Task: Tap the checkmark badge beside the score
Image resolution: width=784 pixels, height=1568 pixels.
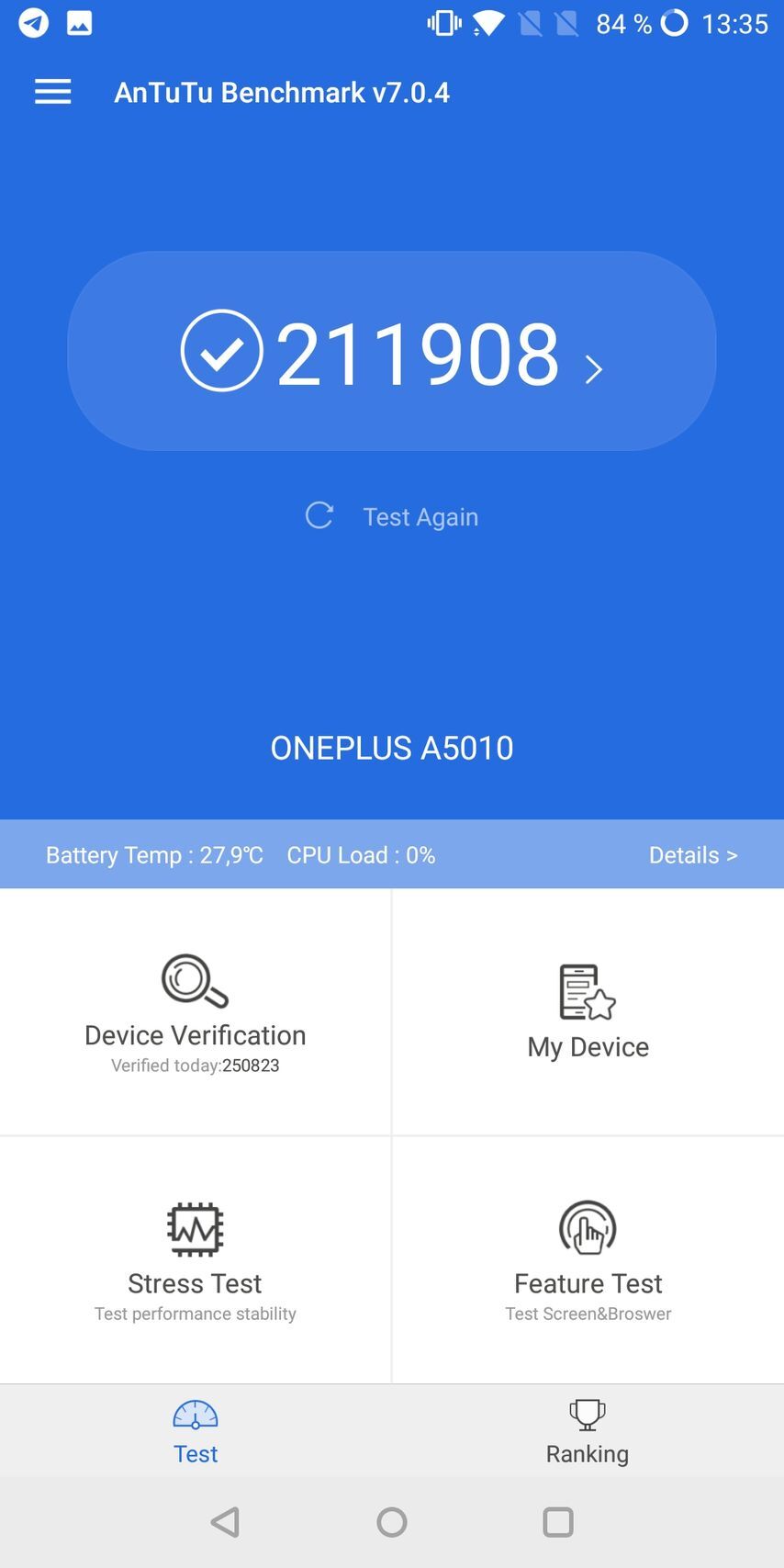Action: [x=221, y=350]
